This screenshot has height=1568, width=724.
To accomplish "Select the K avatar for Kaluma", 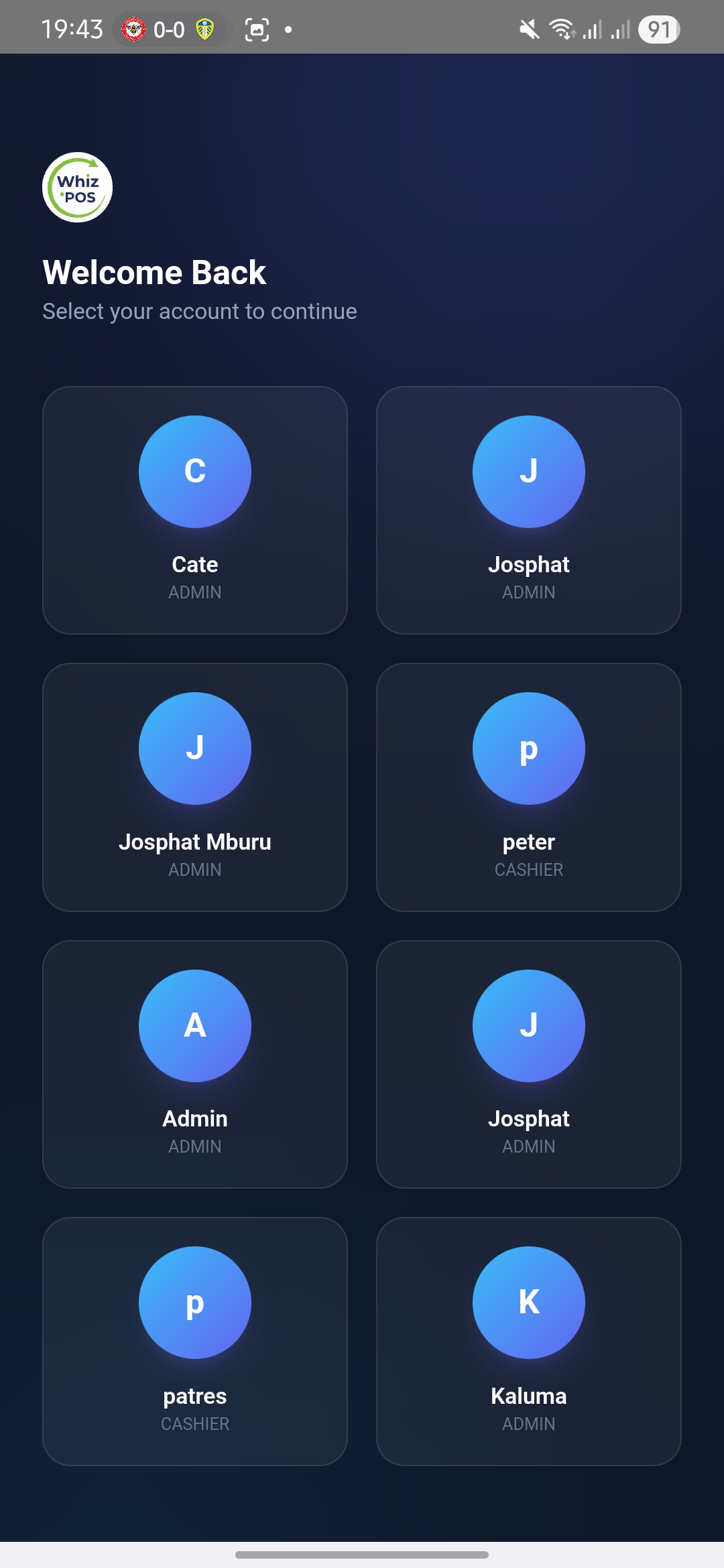I will click(x=529, y=1302).
